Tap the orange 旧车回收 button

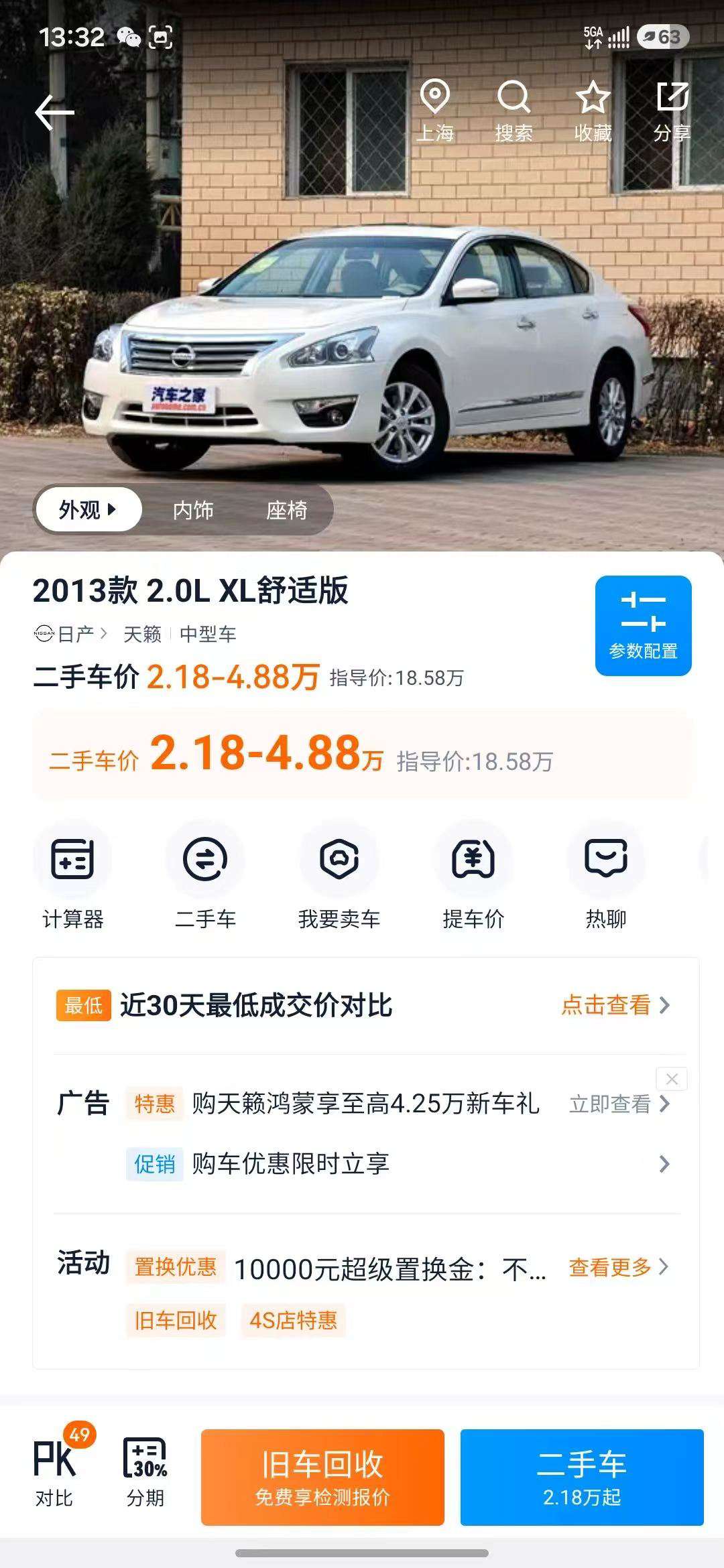click(x=322, y=1477)
